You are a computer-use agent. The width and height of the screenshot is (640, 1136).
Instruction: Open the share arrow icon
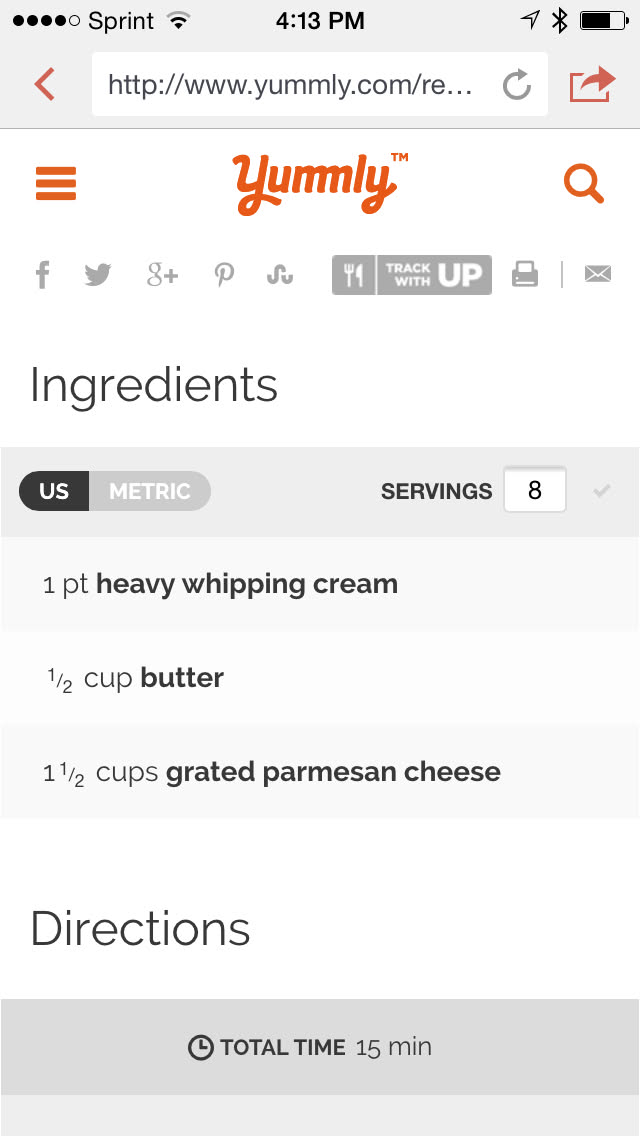(591, 84)
